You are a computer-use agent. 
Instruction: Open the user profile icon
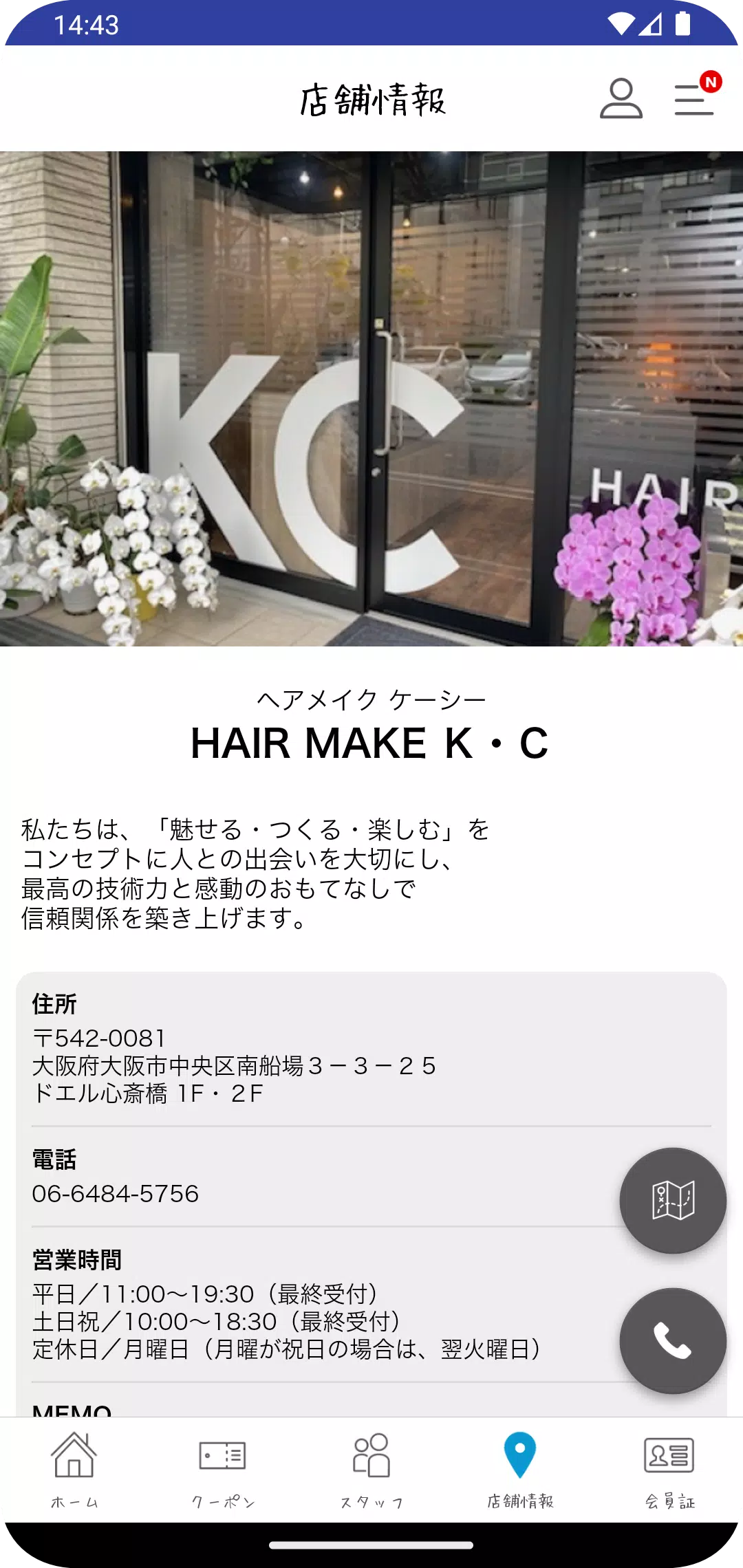click(621, 98)
